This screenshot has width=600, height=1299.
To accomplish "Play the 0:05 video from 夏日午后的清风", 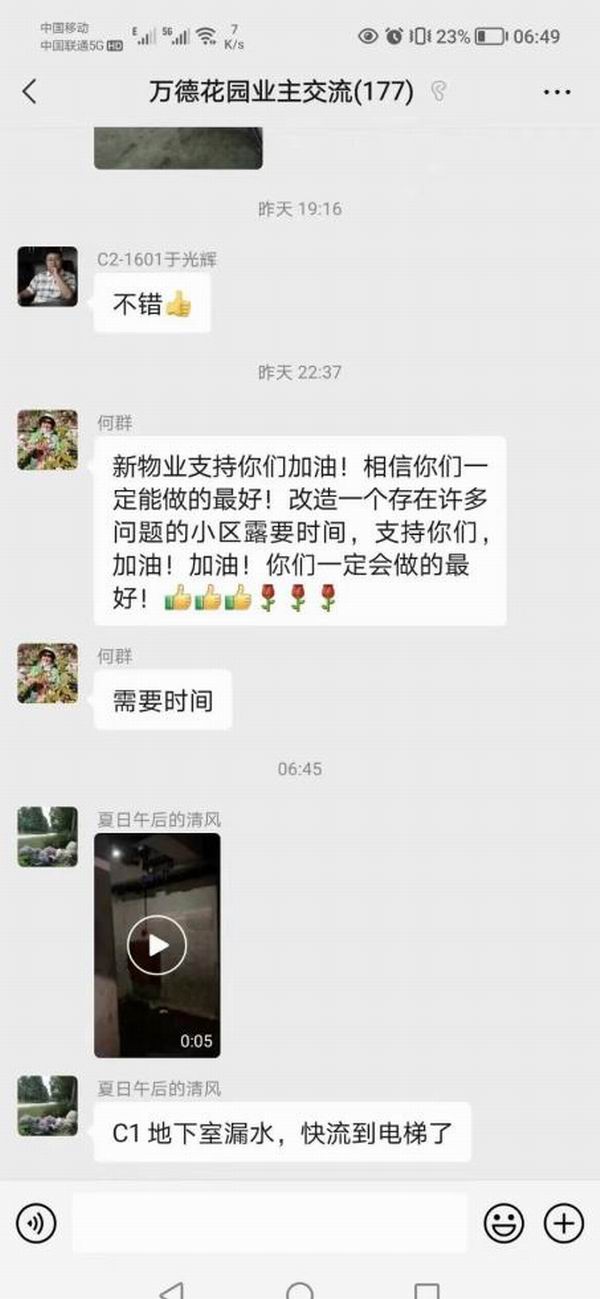I will [x=157, y=945].
